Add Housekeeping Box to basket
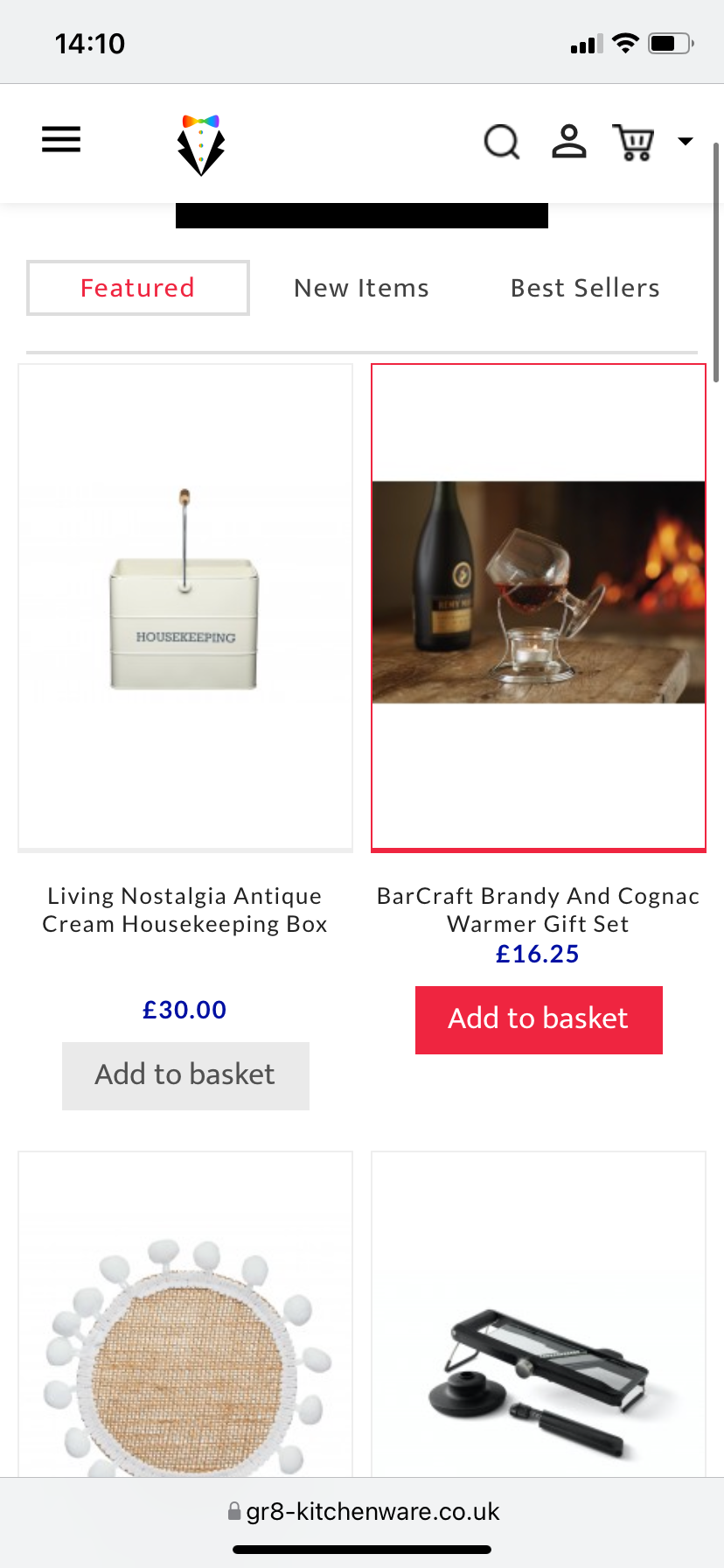The width and height of the screenshot is (724, 1568). point(185,1075)
